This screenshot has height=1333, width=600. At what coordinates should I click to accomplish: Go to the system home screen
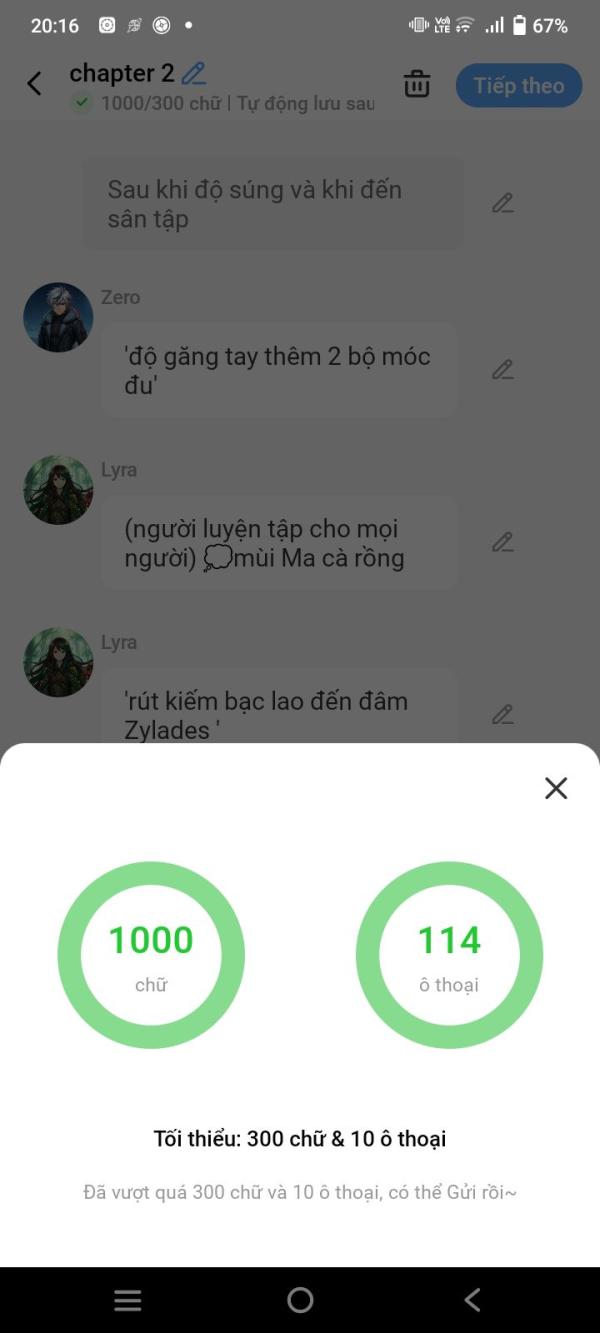[x=300, y=1299]
